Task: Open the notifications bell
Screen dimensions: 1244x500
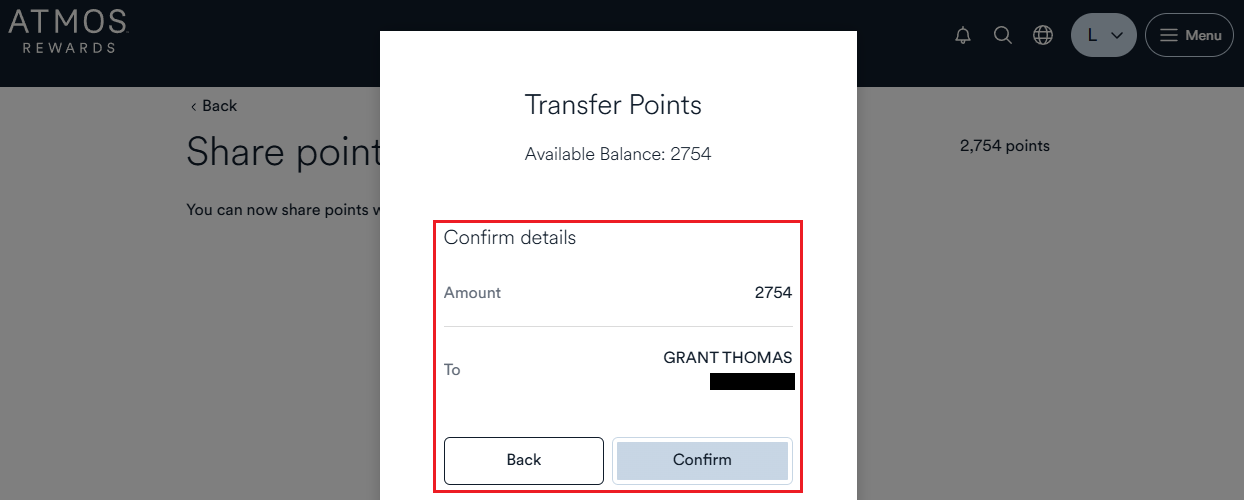Action: 963,35
